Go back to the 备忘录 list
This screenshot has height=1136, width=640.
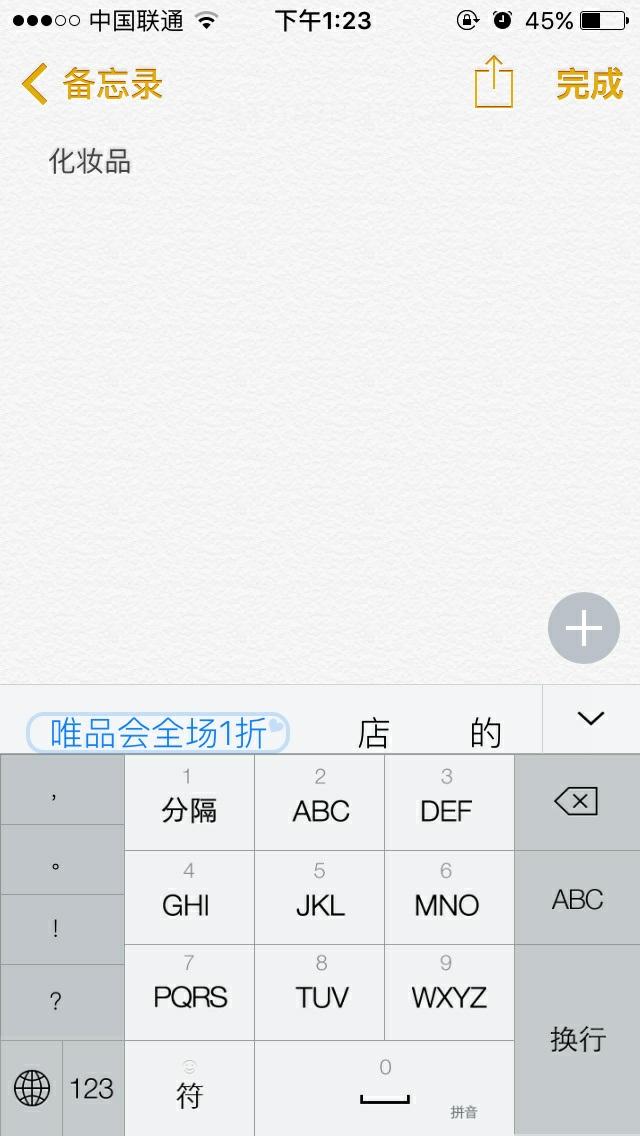tap(90, 84)
